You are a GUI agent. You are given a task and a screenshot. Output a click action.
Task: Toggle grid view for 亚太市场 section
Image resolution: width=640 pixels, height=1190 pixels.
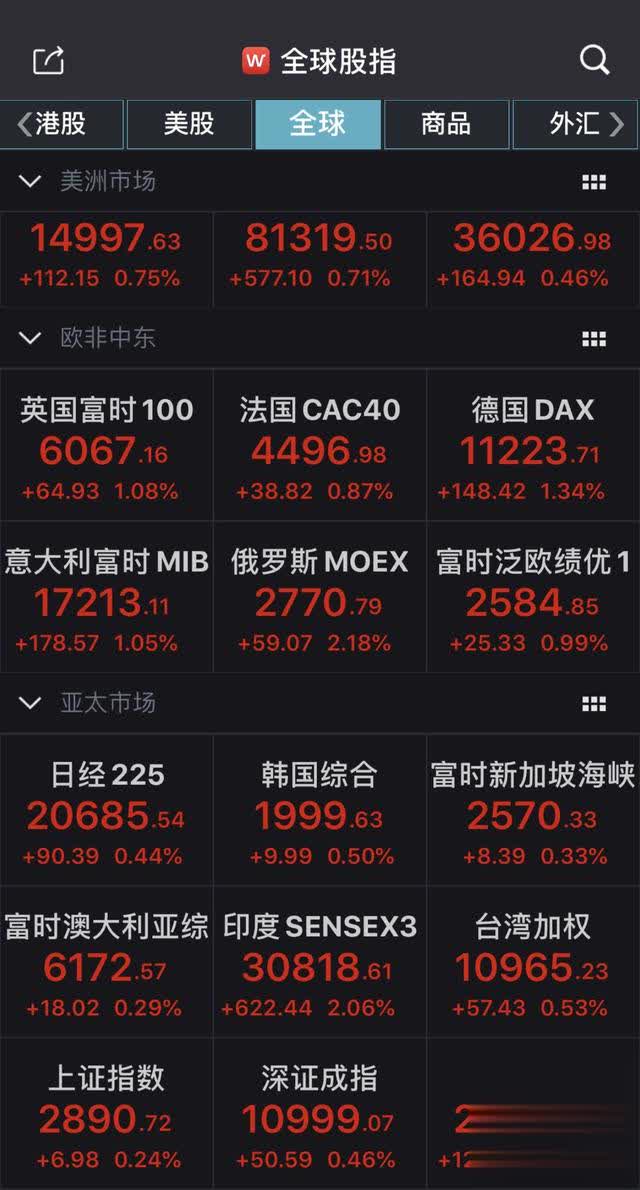point(594,704)
